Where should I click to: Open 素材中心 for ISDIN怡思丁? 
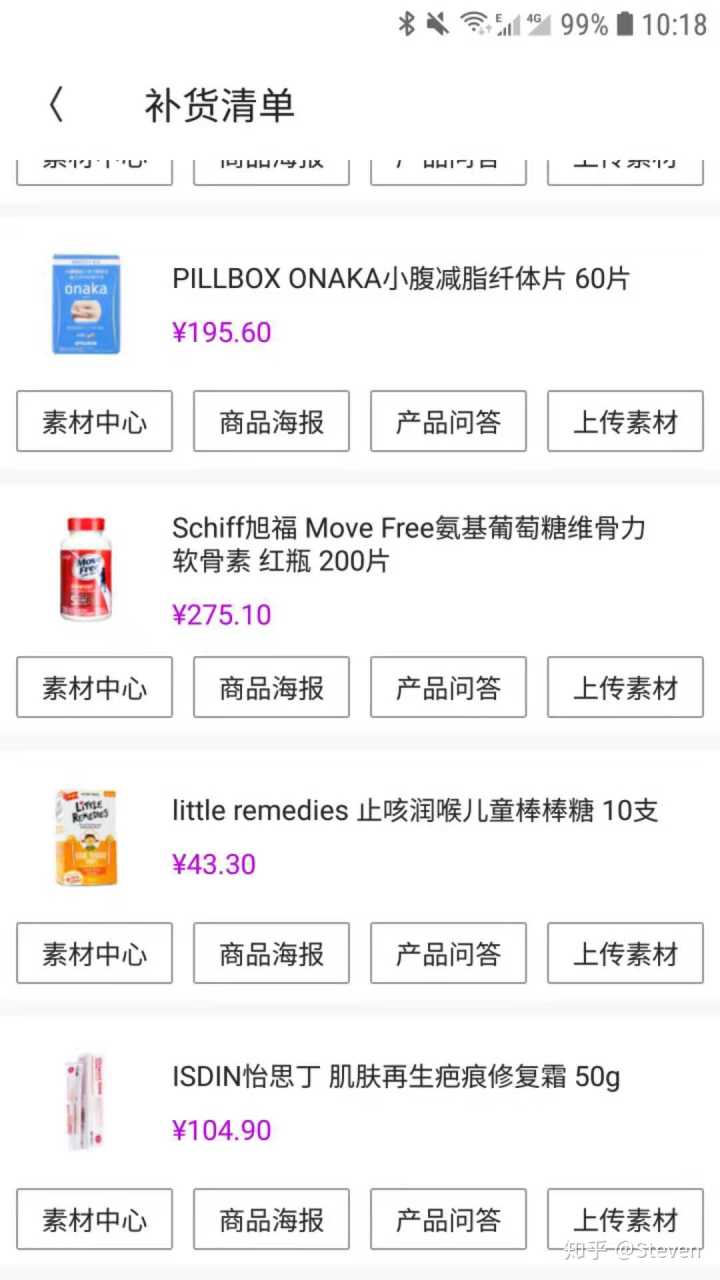94,1220
